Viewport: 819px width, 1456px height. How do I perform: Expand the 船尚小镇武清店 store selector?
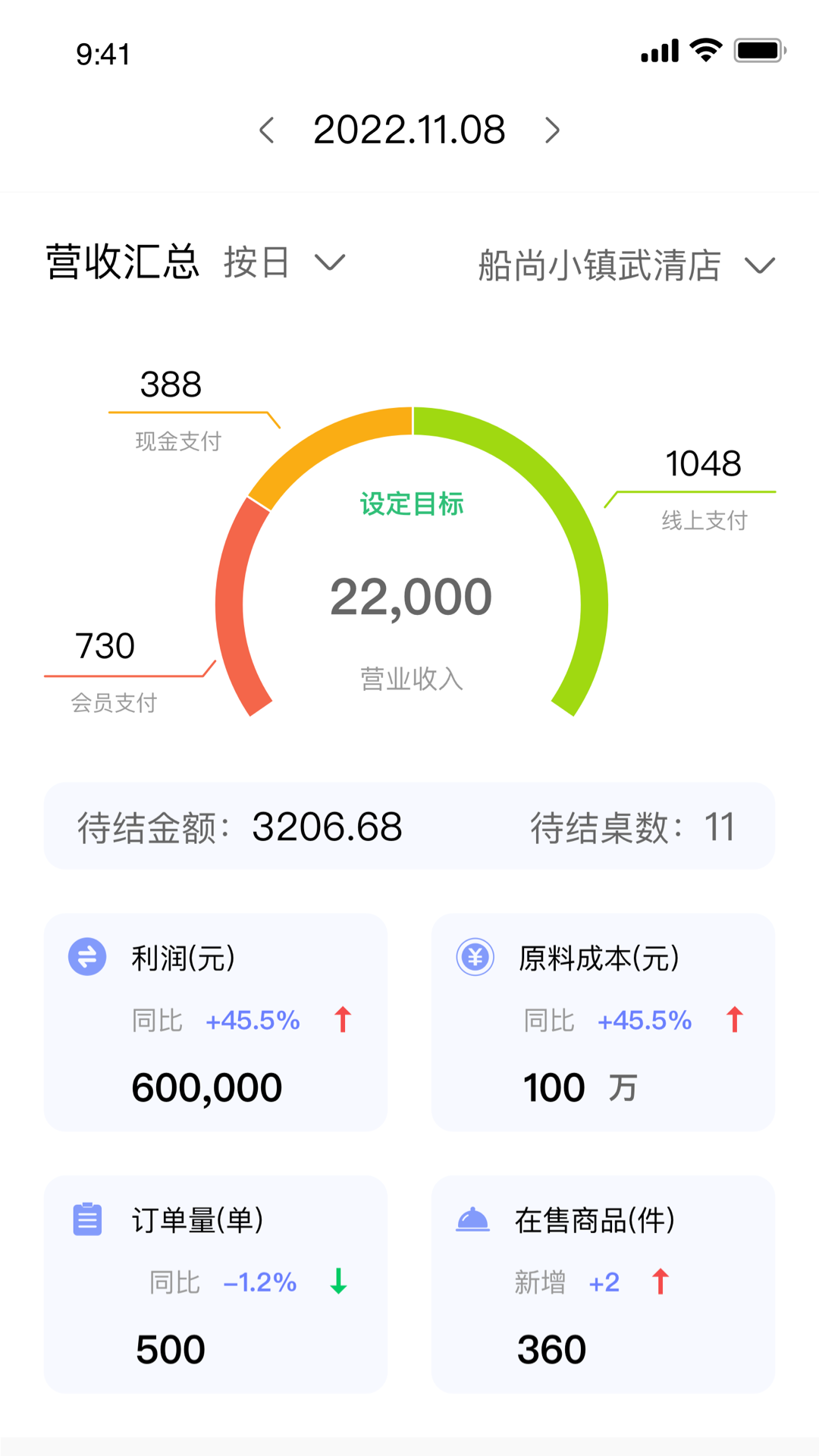pyautogui.click(x=598, y=265)
